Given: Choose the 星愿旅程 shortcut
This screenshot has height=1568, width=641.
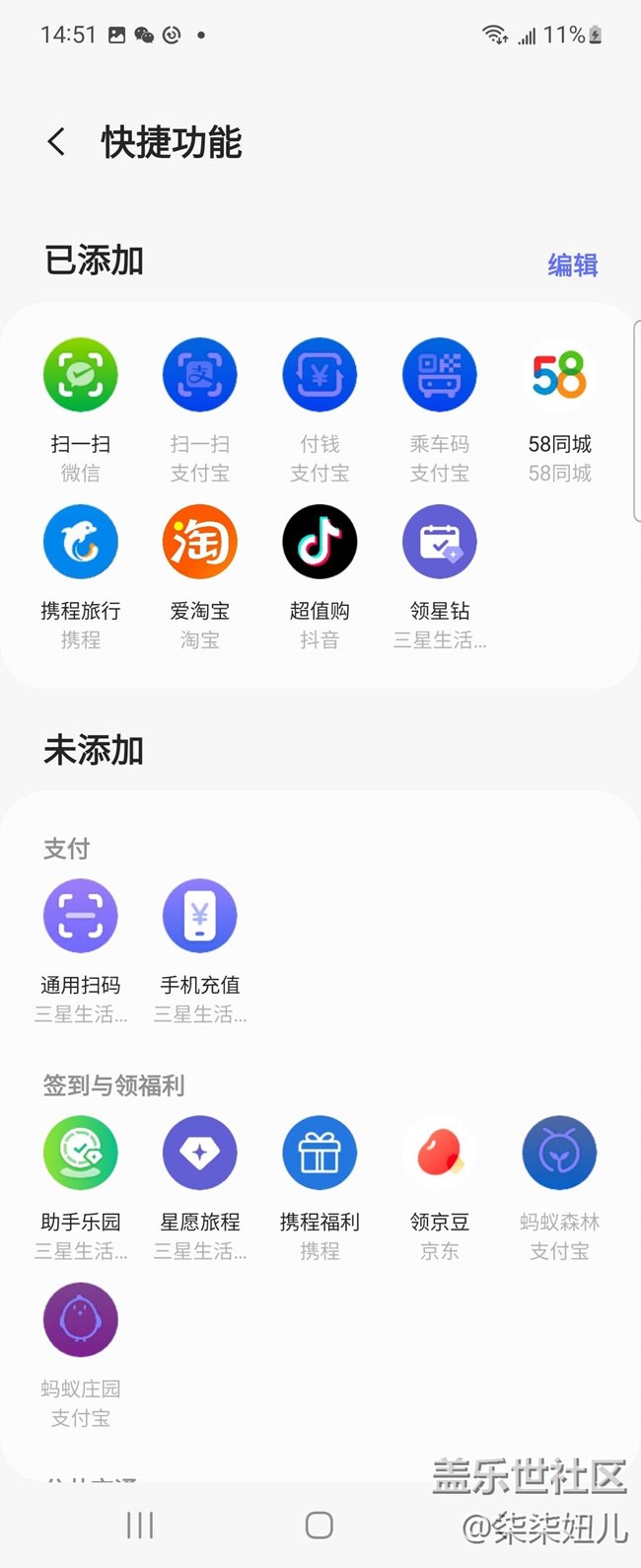Looking at the screenshot, I should [200, 1154].
